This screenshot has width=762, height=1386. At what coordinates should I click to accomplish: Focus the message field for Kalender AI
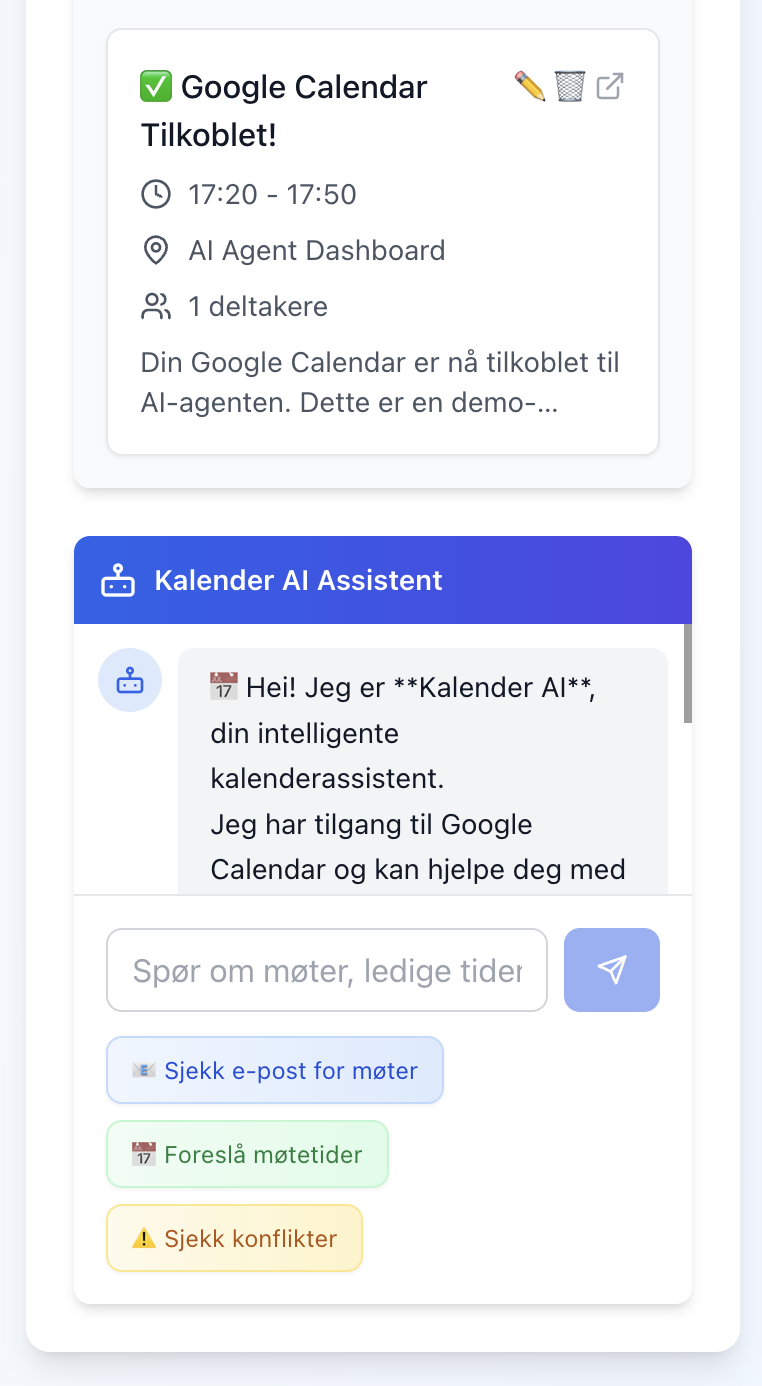[327, 970]
